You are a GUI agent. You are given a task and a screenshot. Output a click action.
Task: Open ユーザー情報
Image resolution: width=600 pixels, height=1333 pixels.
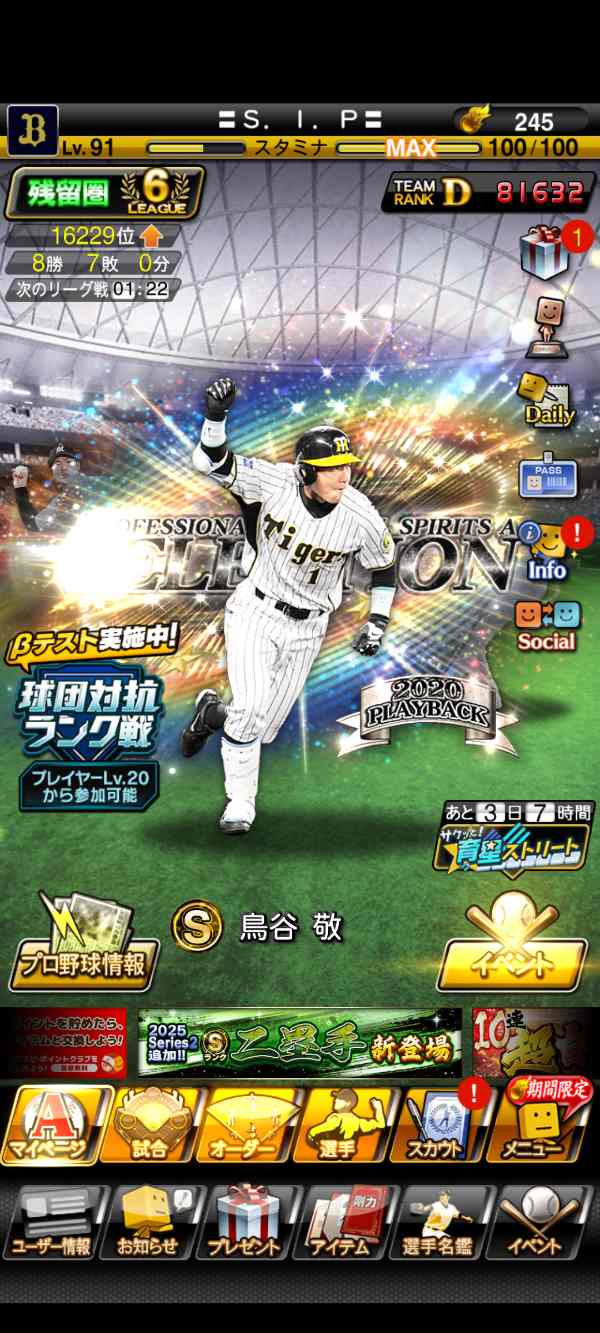51,1222
